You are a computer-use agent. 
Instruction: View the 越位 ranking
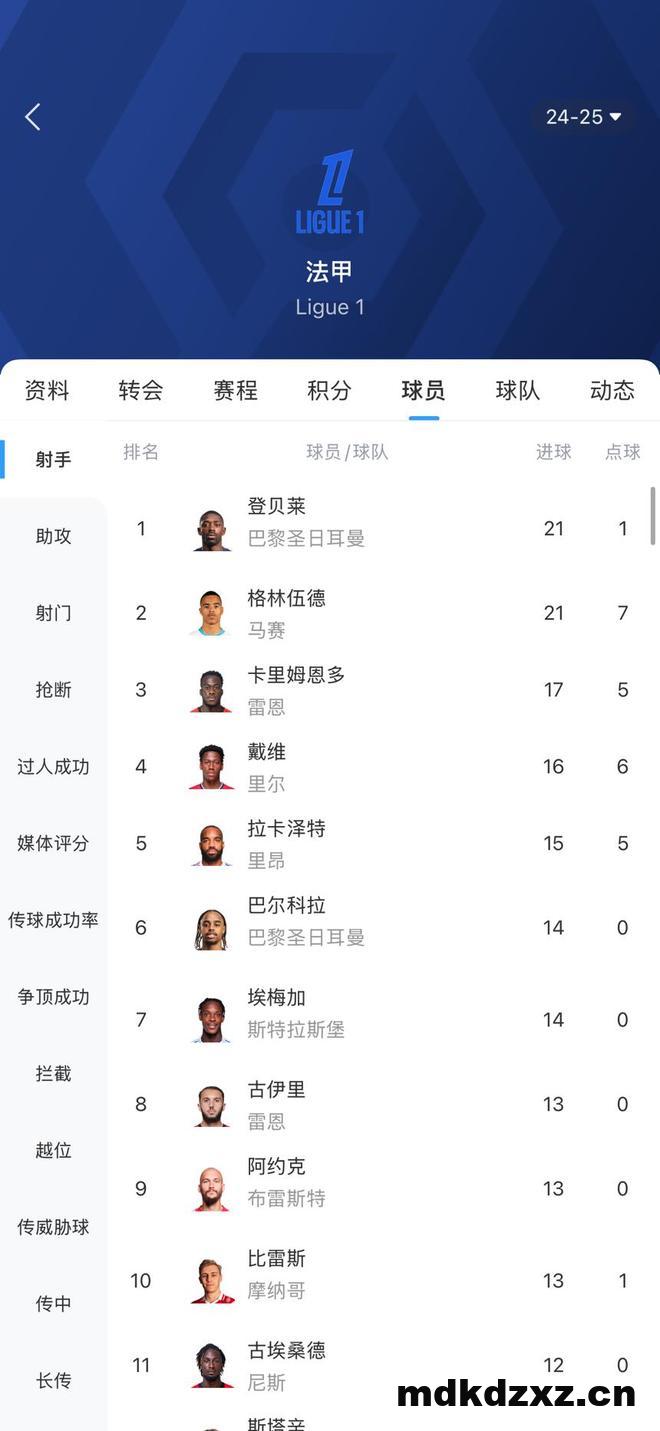[54, 1150]
